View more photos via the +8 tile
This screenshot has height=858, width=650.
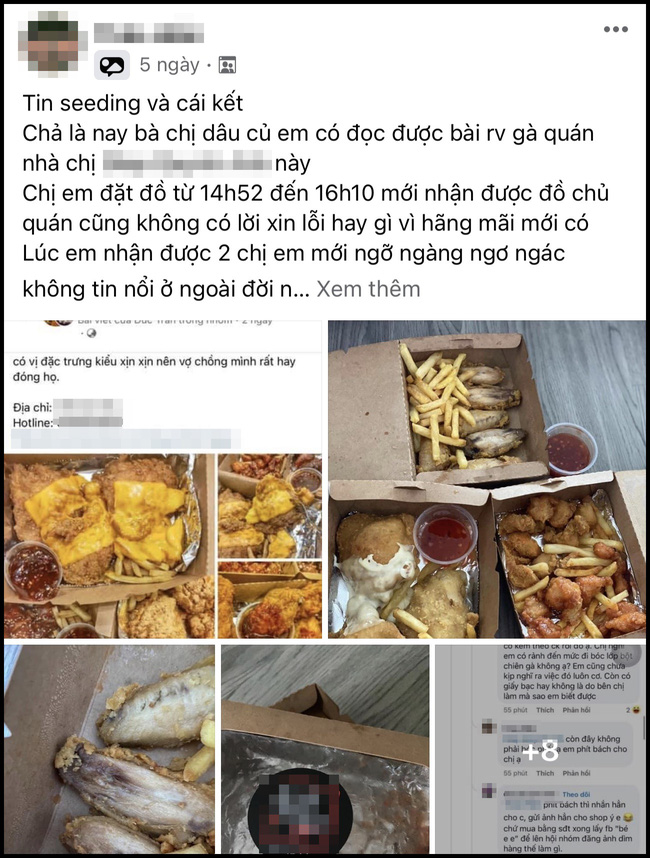point(540,749)
